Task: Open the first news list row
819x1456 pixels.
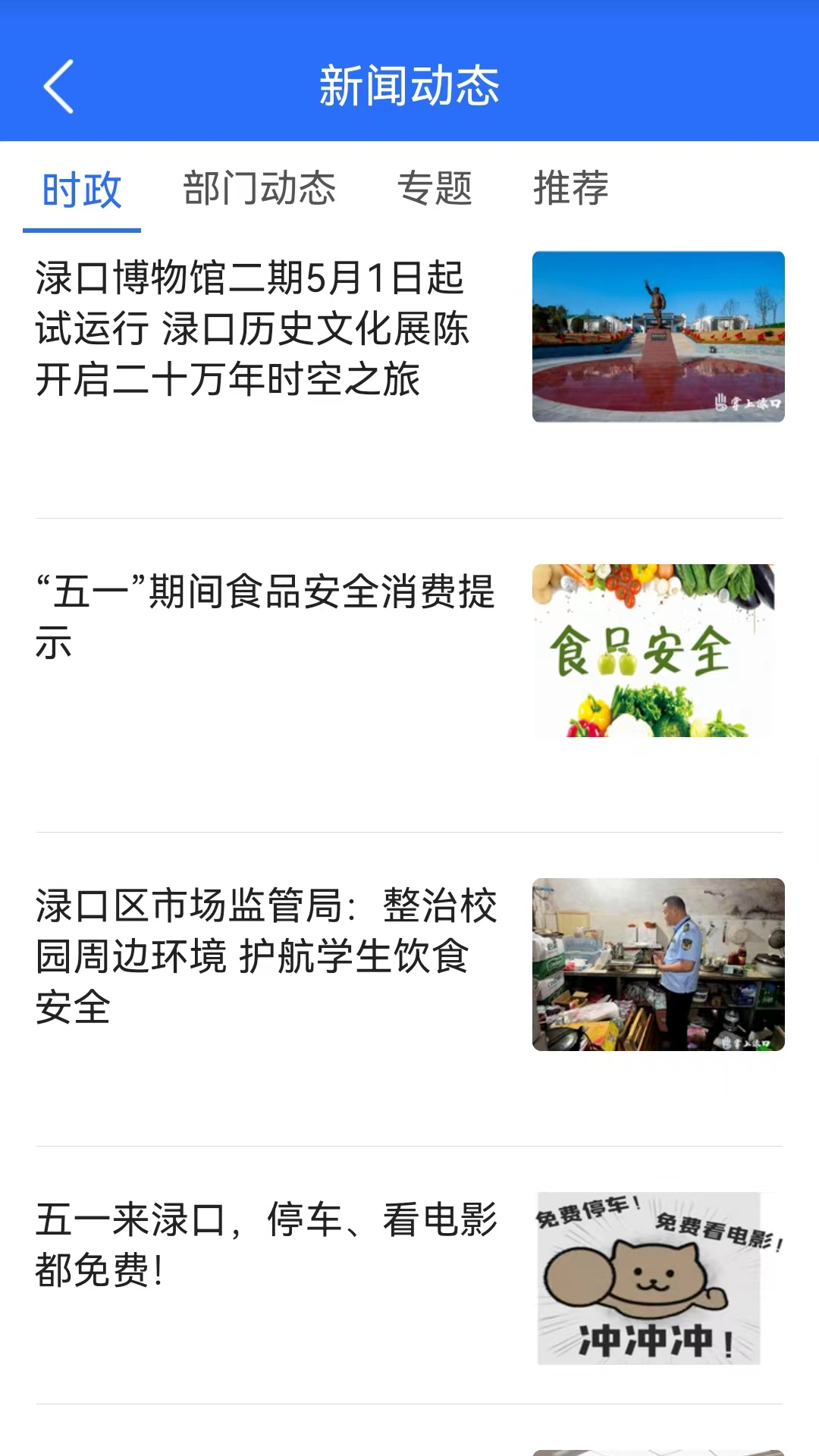Action: (409, 334)
